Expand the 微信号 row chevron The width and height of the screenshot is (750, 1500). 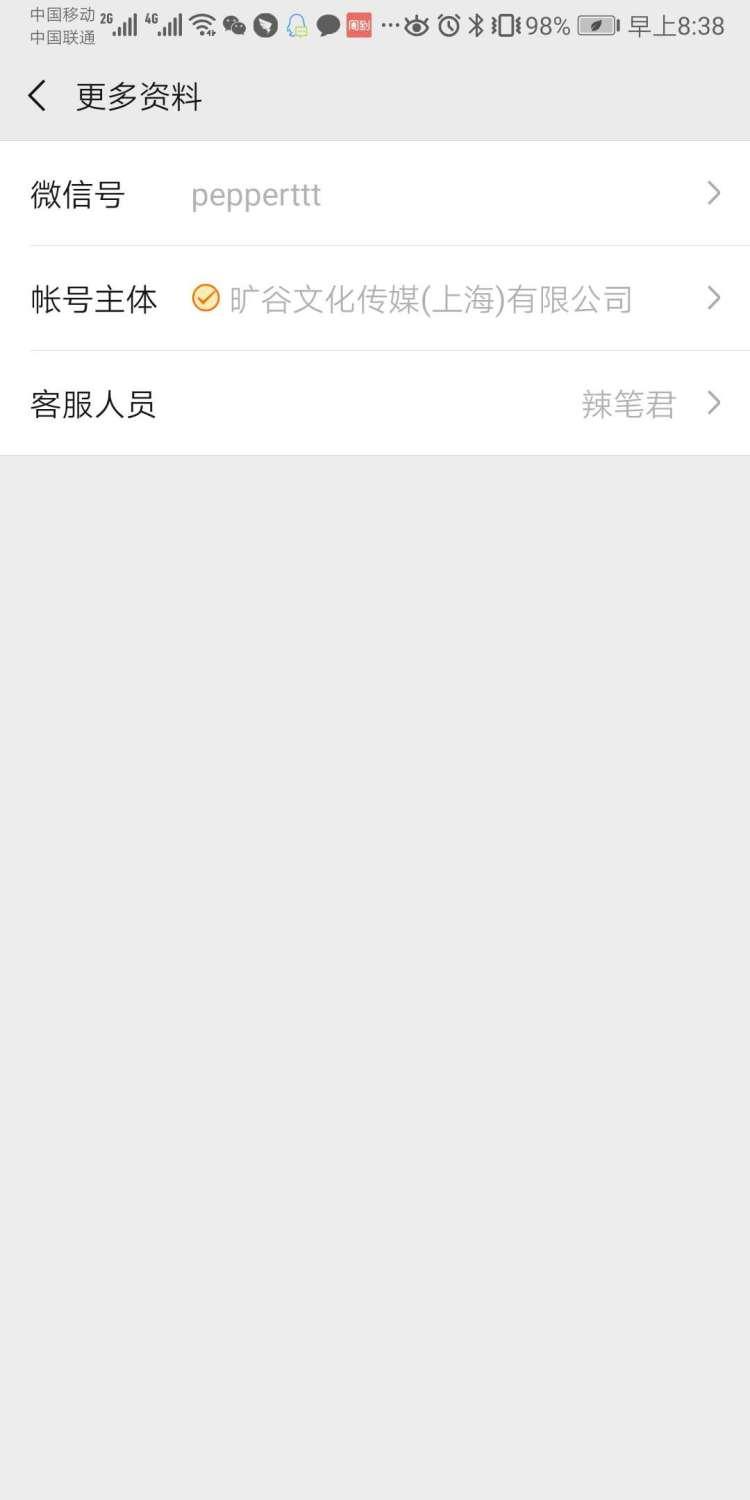tap(714, 193)
